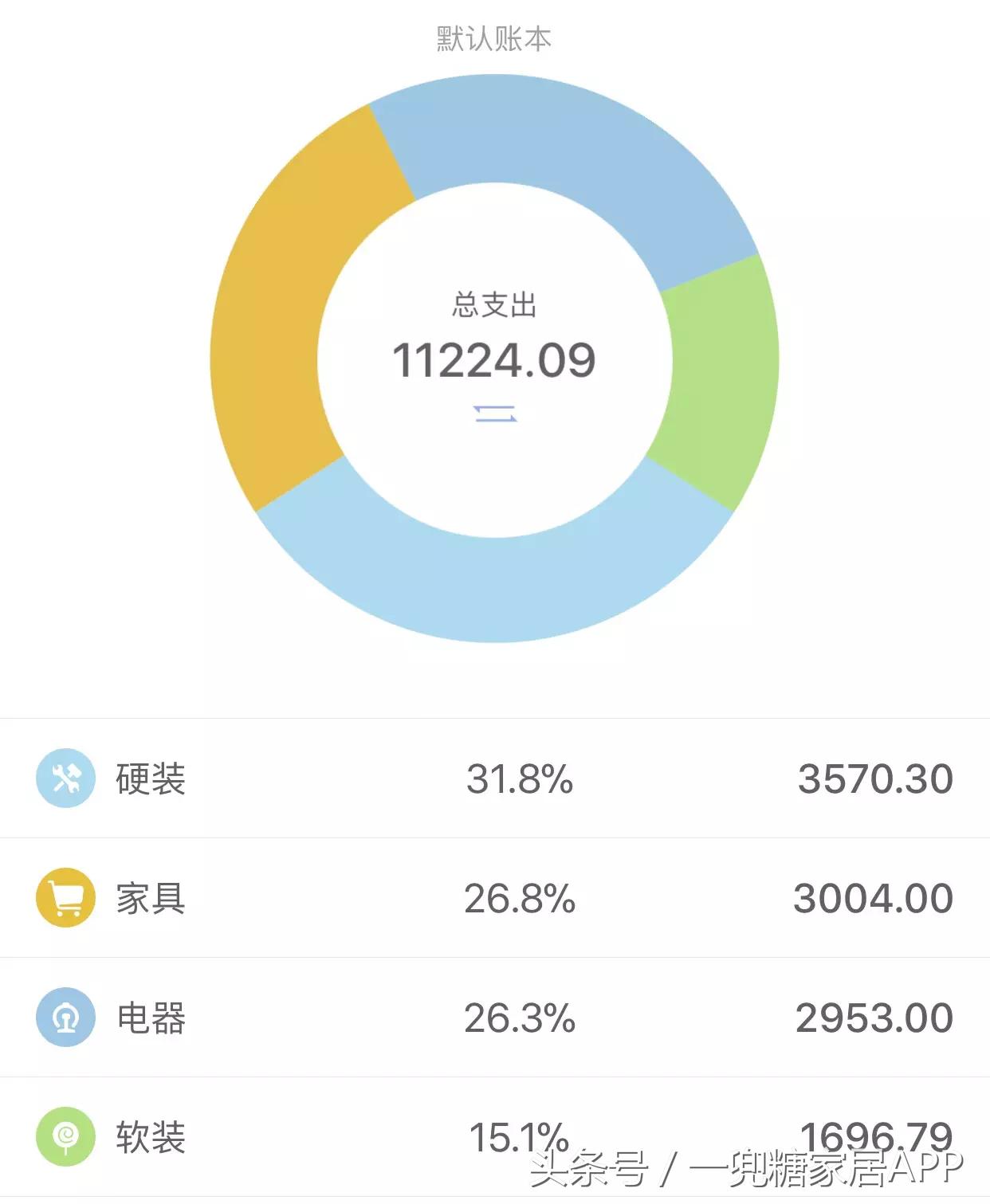Toggle between expense views using the center switcher
Image resolution: width=990 pixels, height=1204 pixels.
[495, 413]
